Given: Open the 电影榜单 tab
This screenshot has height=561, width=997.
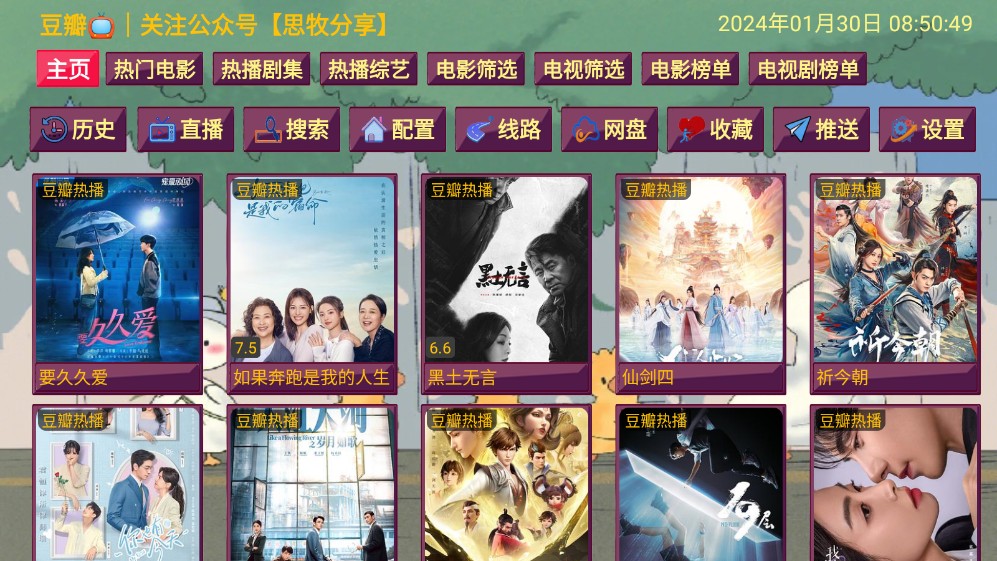Looking at the screenshot, I should point(691,70).
